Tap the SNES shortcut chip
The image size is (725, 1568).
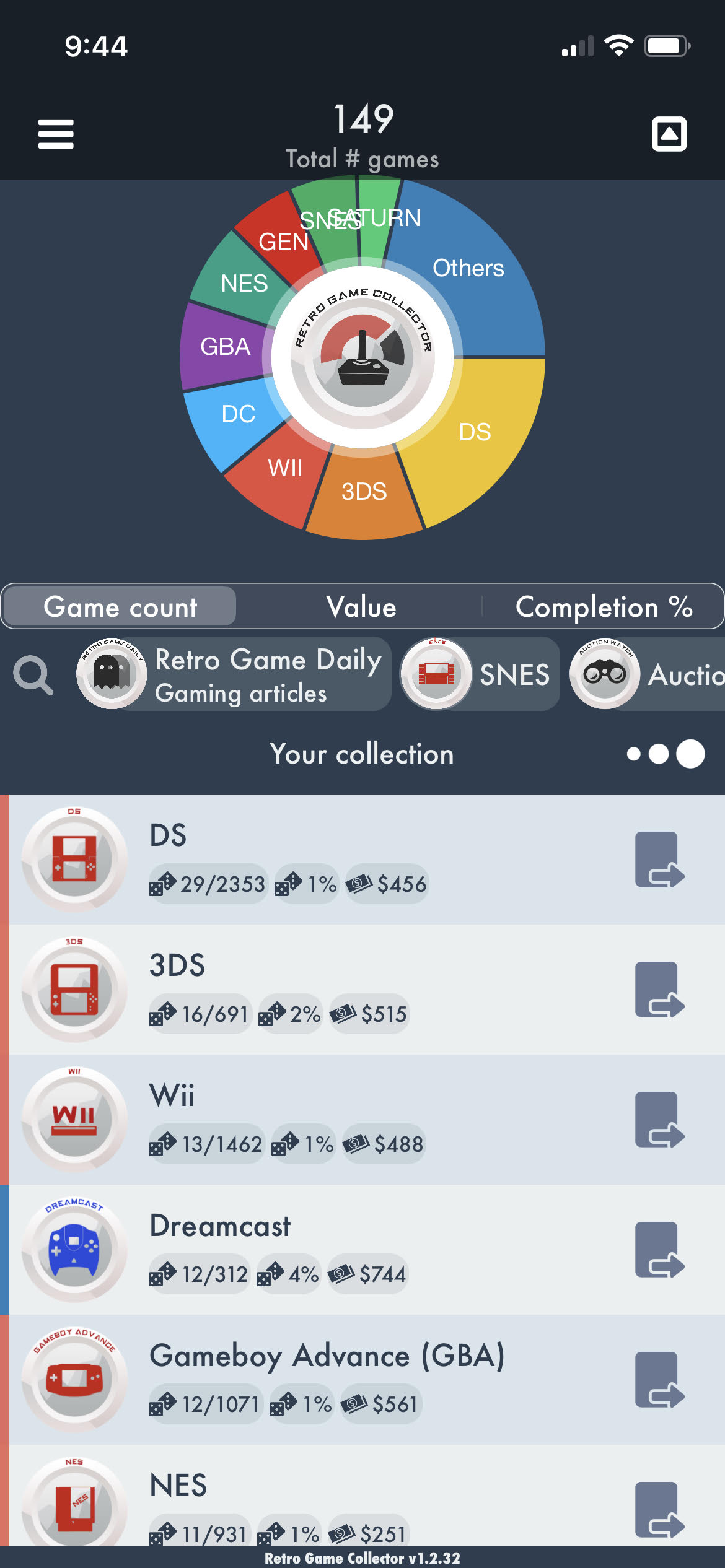pos(480,674)
